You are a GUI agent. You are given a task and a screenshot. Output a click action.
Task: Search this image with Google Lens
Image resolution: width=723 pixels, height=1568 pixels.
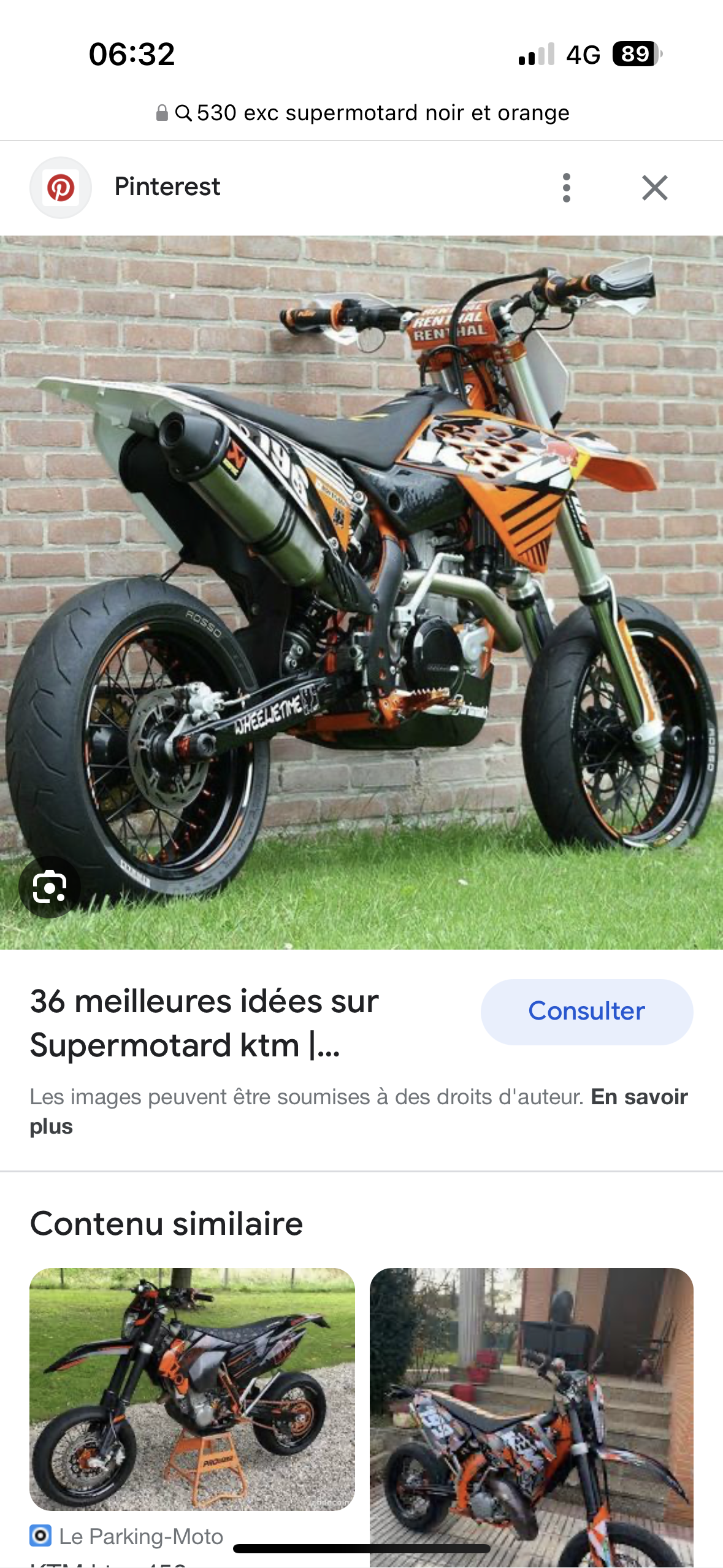(50, 887)
